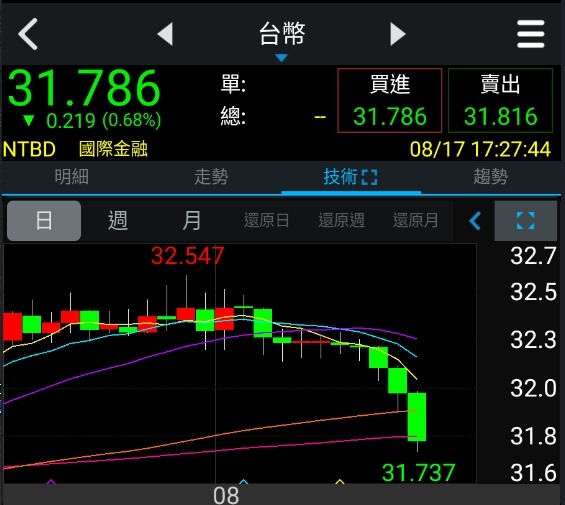Expand the chart to fullscreen

click(x=525, y=221)
